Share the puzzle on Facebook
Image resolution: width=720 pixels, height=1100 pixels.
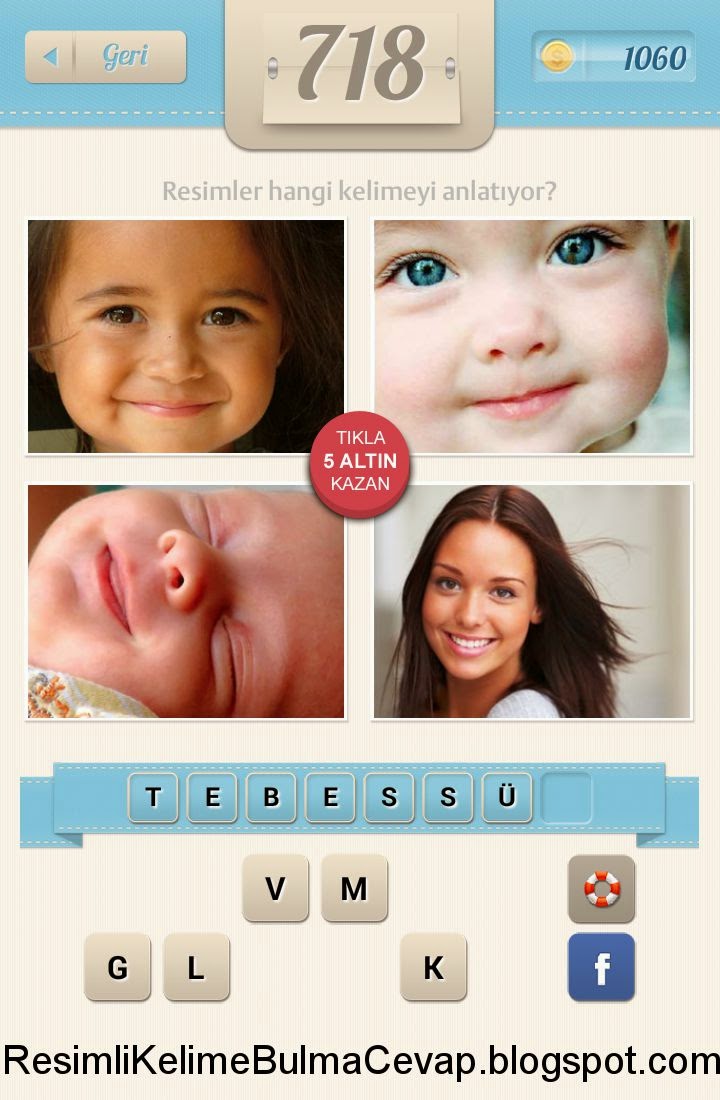click(601, 967)
